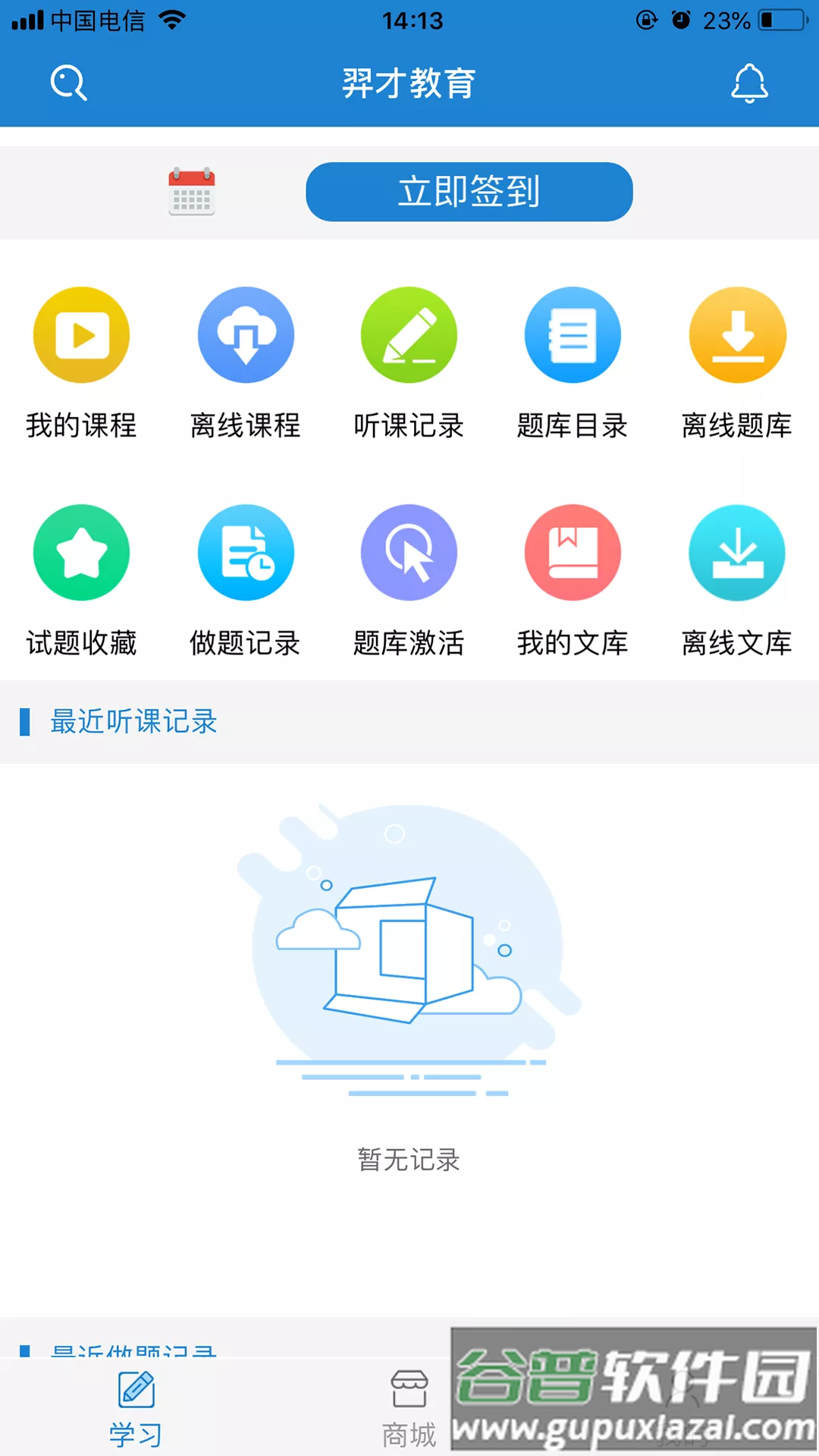Switch to the 学习 tab
This screenshot has width=819, height=1456.
[x=136, y=1408]
